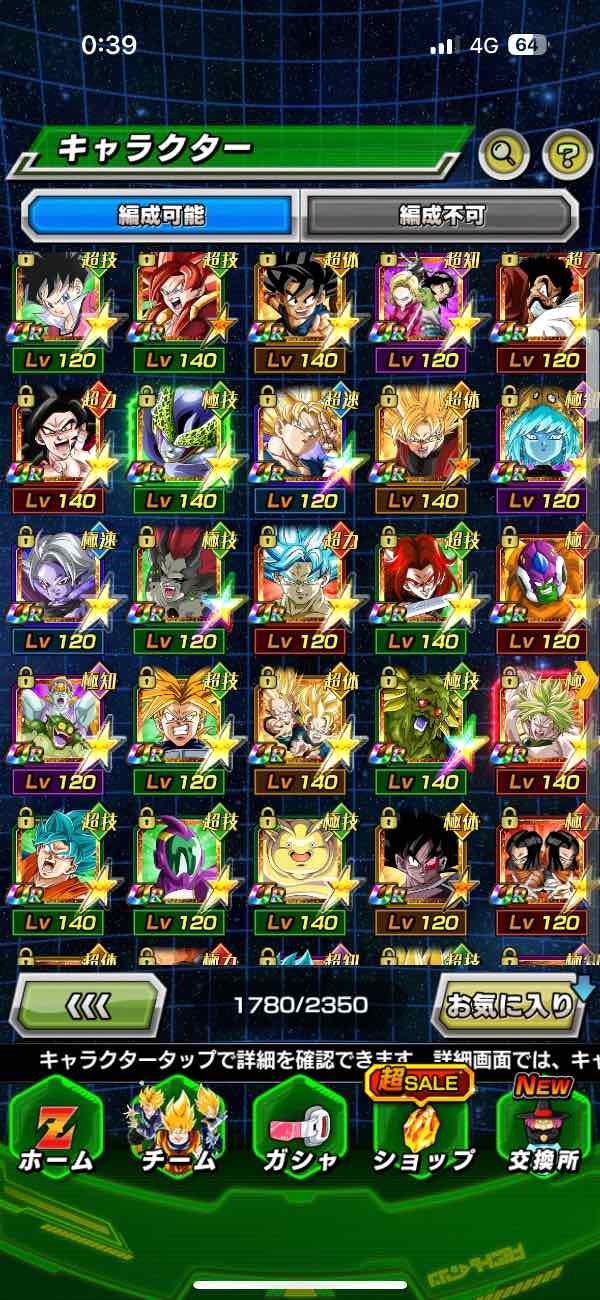The height and width of the screenshot is (1300, 600).
Task: Open the character search magnifier
Action: coord(504,153)
